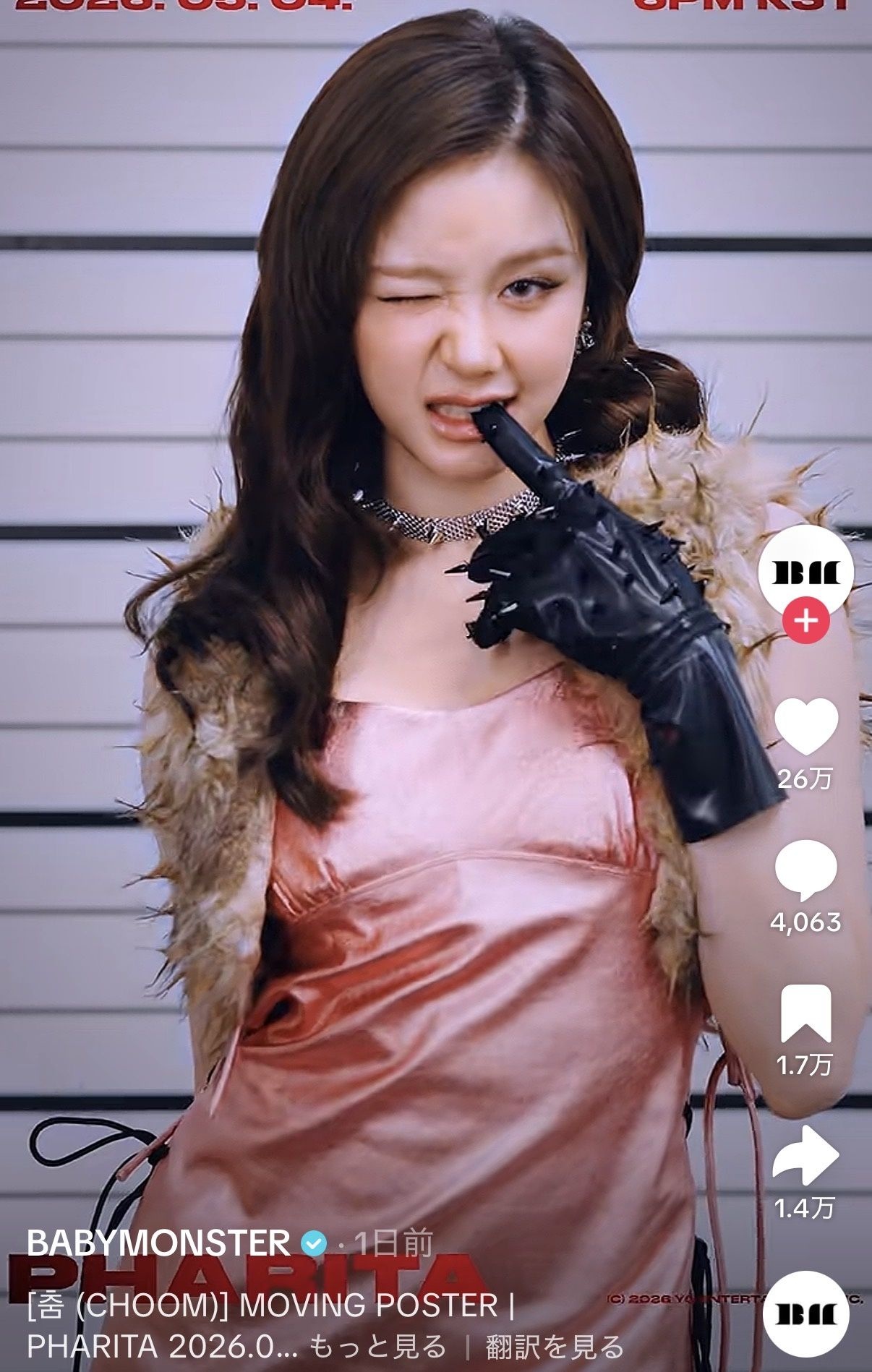Open the spinning sound disc
This screenshot has height=1372, width=872.
click(x=805, y=1313)
